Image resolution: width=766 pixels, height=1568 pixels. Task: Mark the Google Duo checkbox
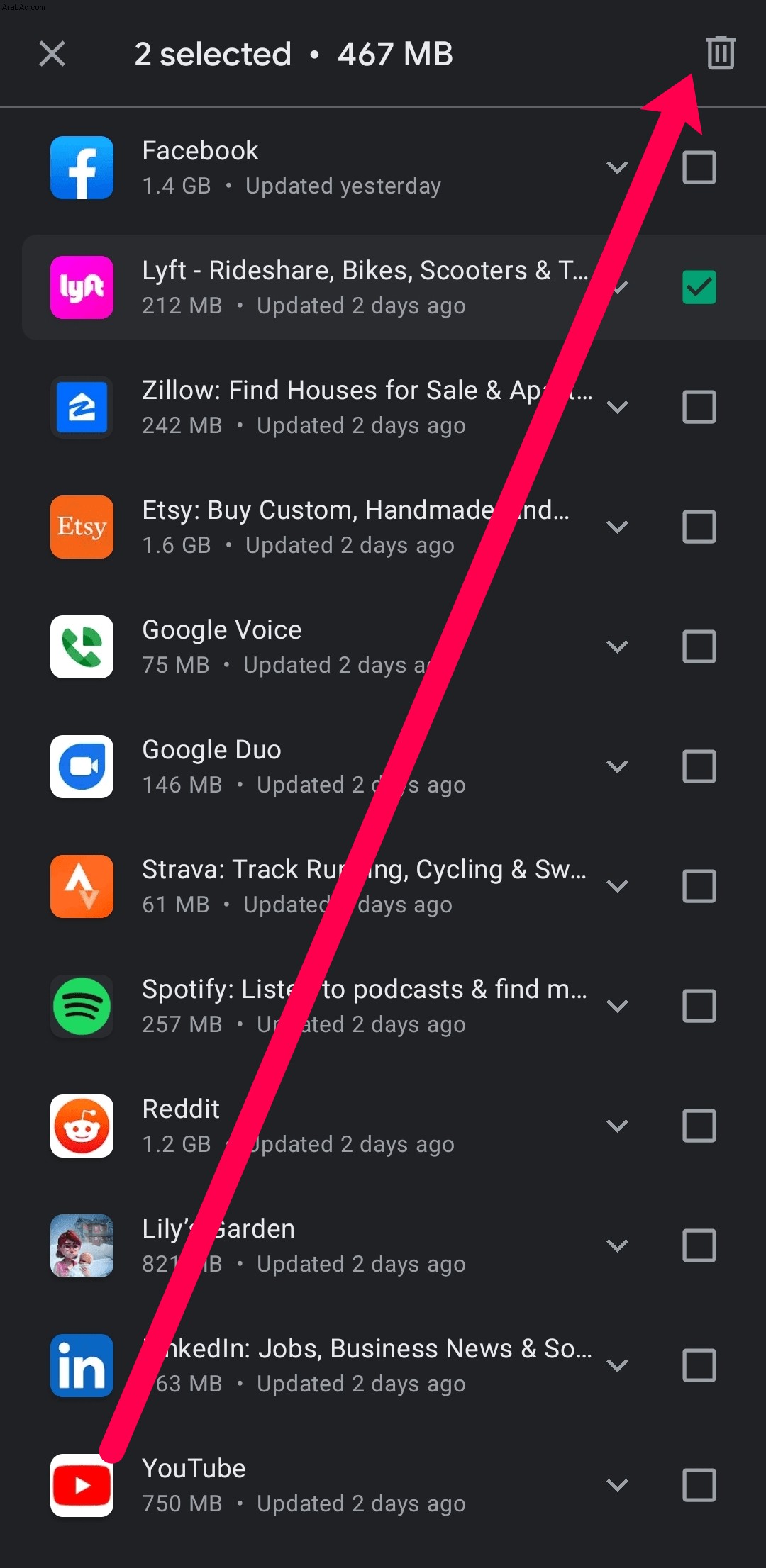pyautogui.click(x=699, y=766)
